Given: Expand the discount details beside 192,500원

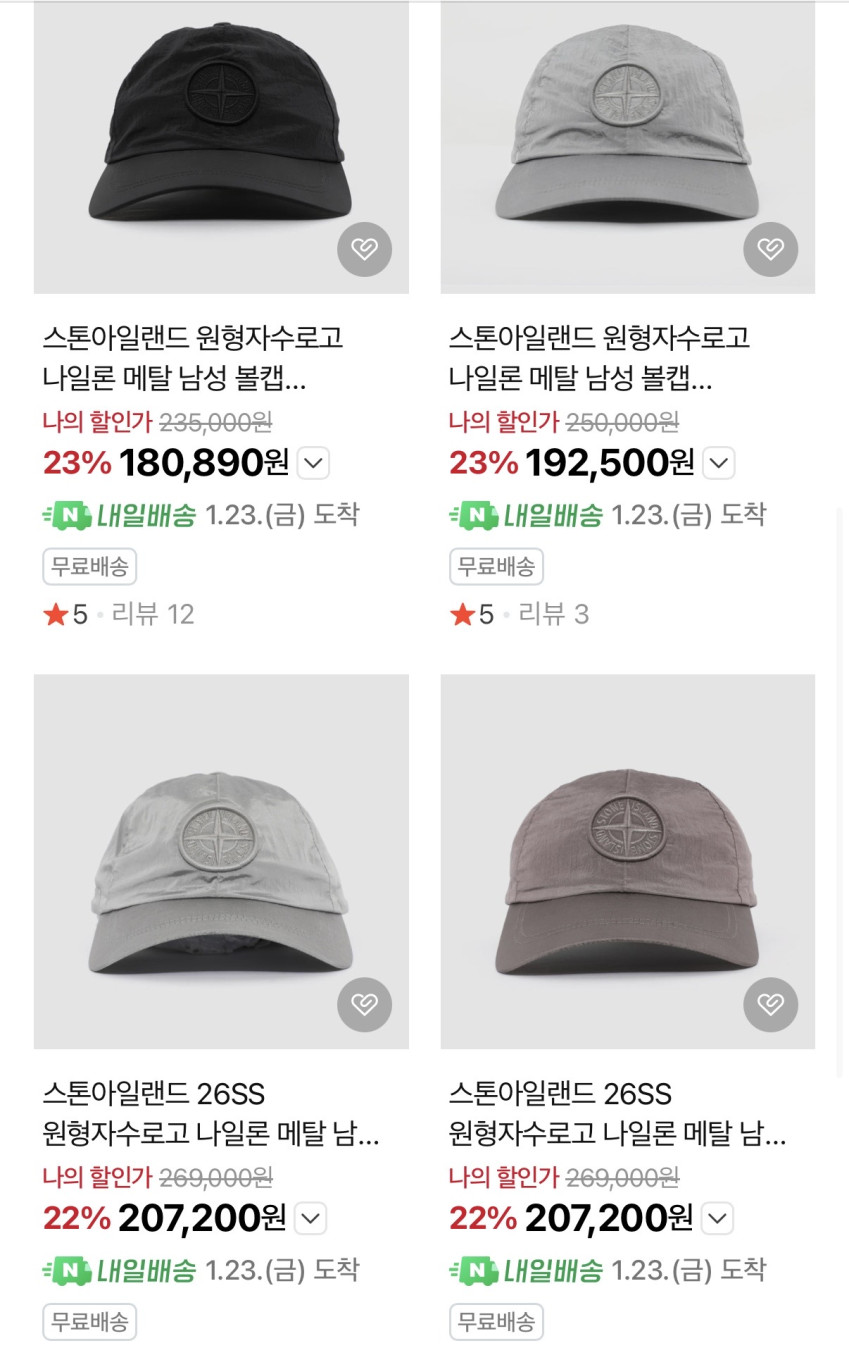Looking at the screenshot, I should [719, 463].
